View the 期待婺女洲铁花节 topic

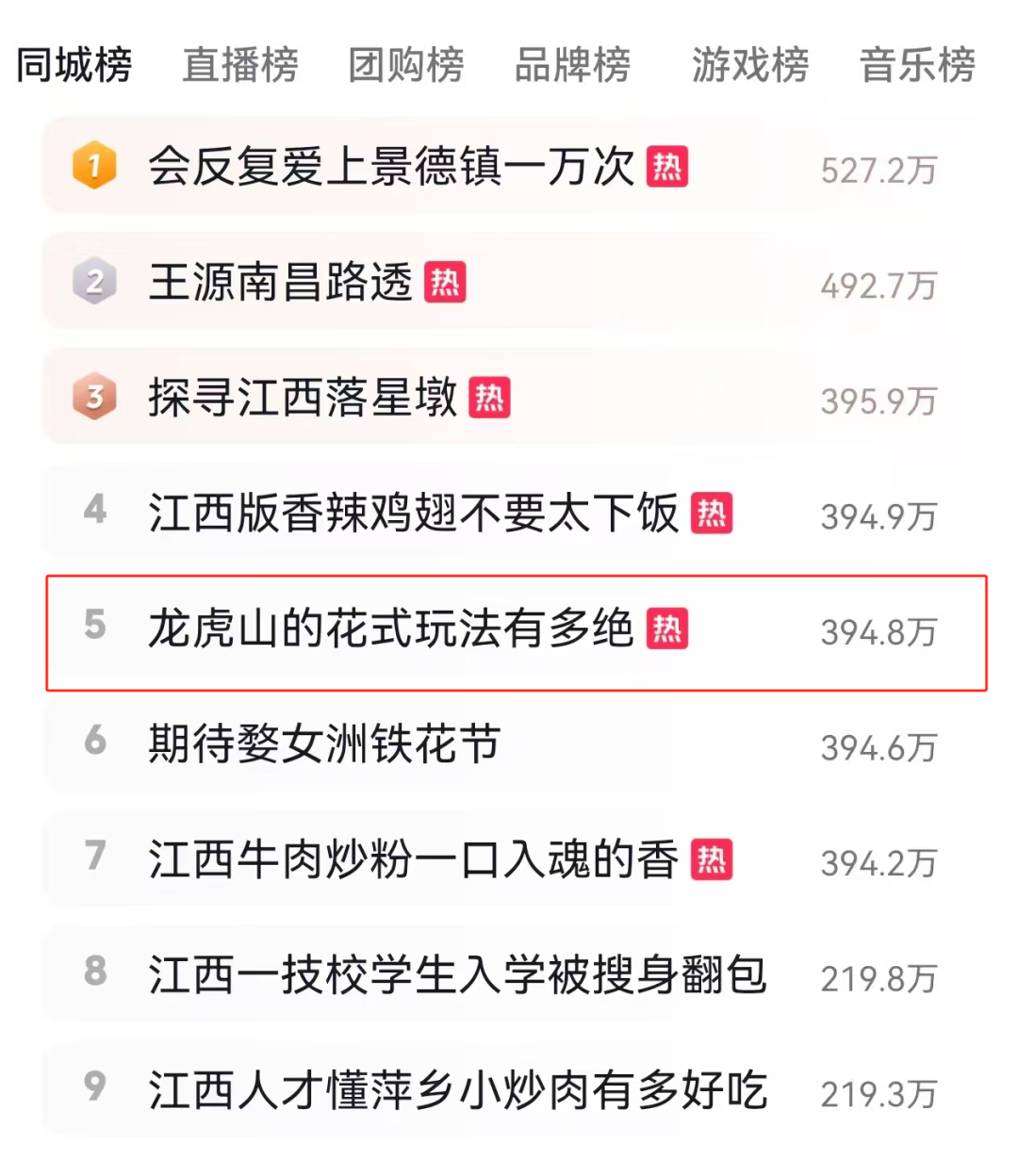pos(324,744)
